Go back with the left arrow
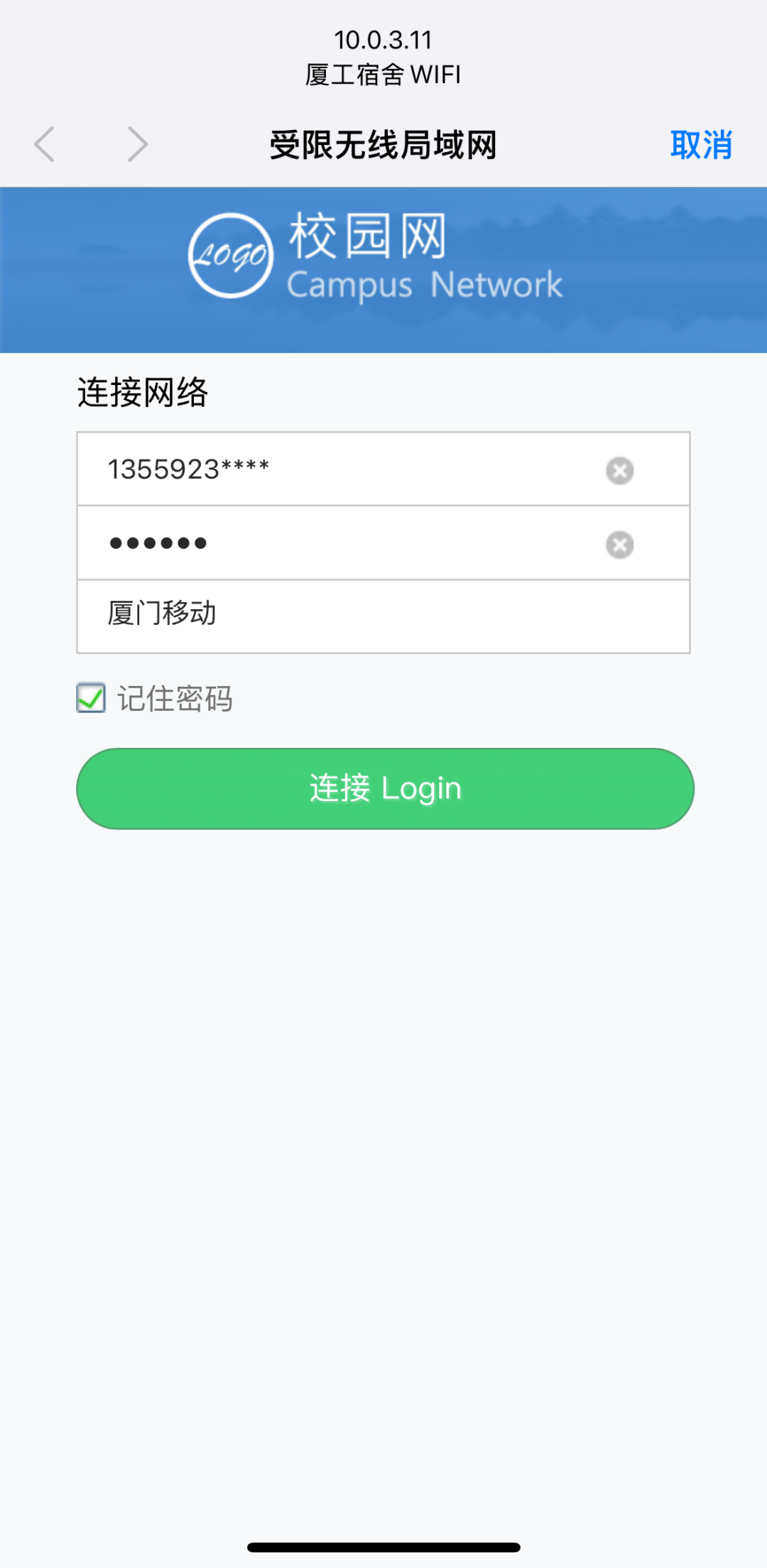 click(45, 145)
